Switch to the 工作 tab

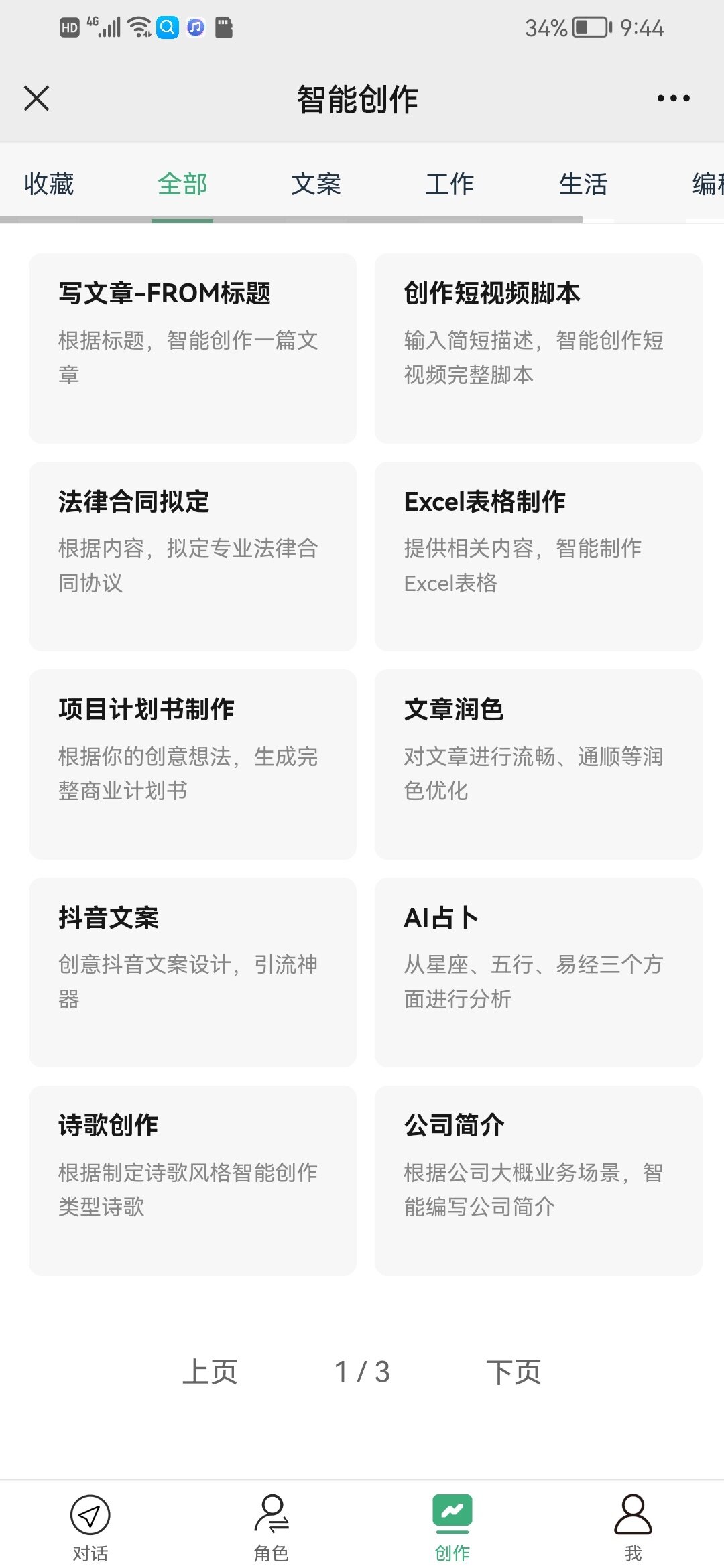pos(449,184)
